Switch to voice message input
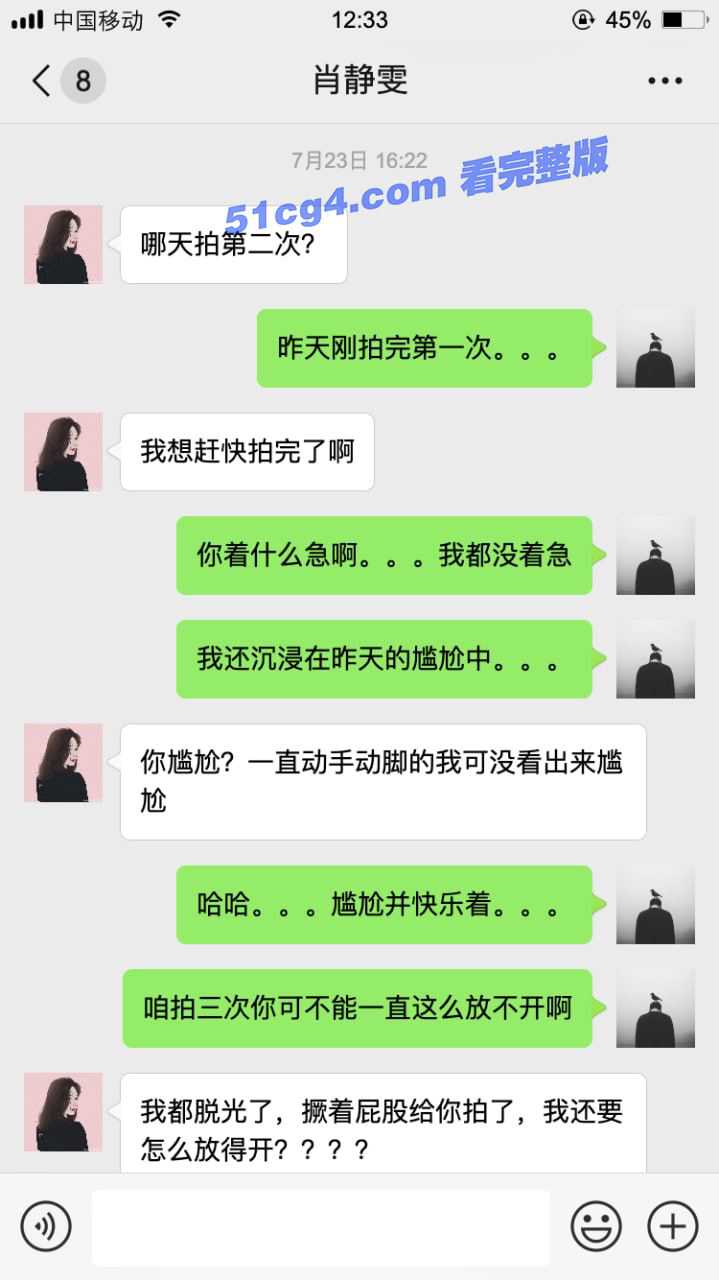Image resolution: width=719 pixels, height=1280 pixels. (x=46, y=1225)
